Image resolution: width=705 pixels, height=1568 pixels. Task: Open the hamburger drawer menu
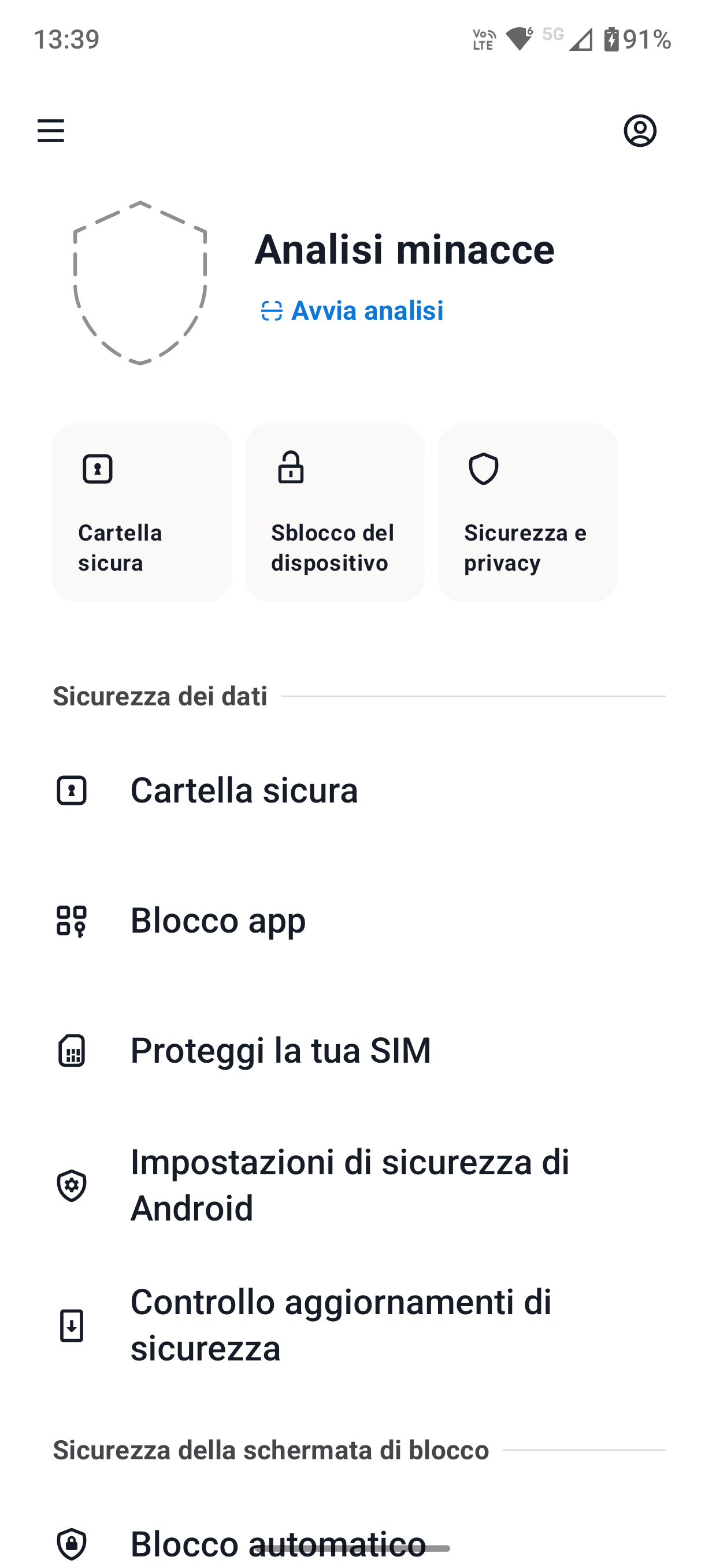pos(51,131)
